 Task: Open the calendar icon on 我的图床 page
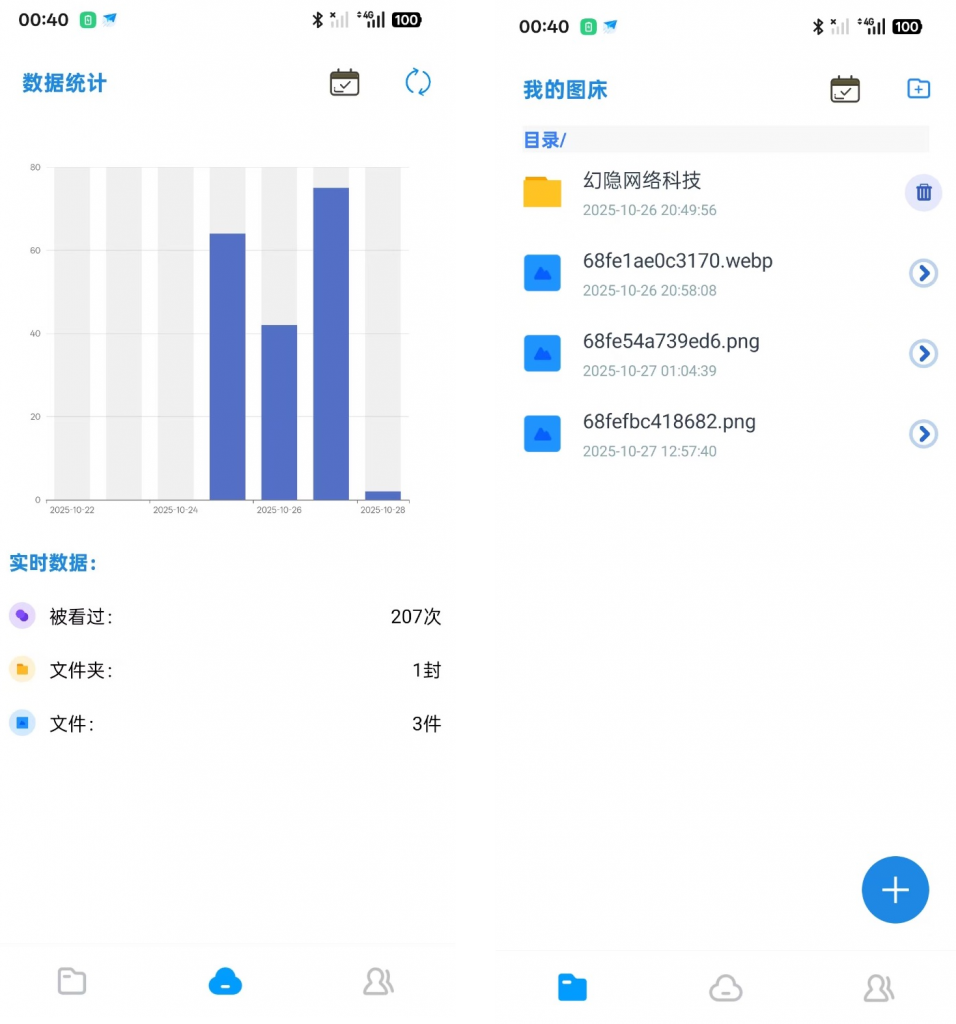(x=845, y=89)
